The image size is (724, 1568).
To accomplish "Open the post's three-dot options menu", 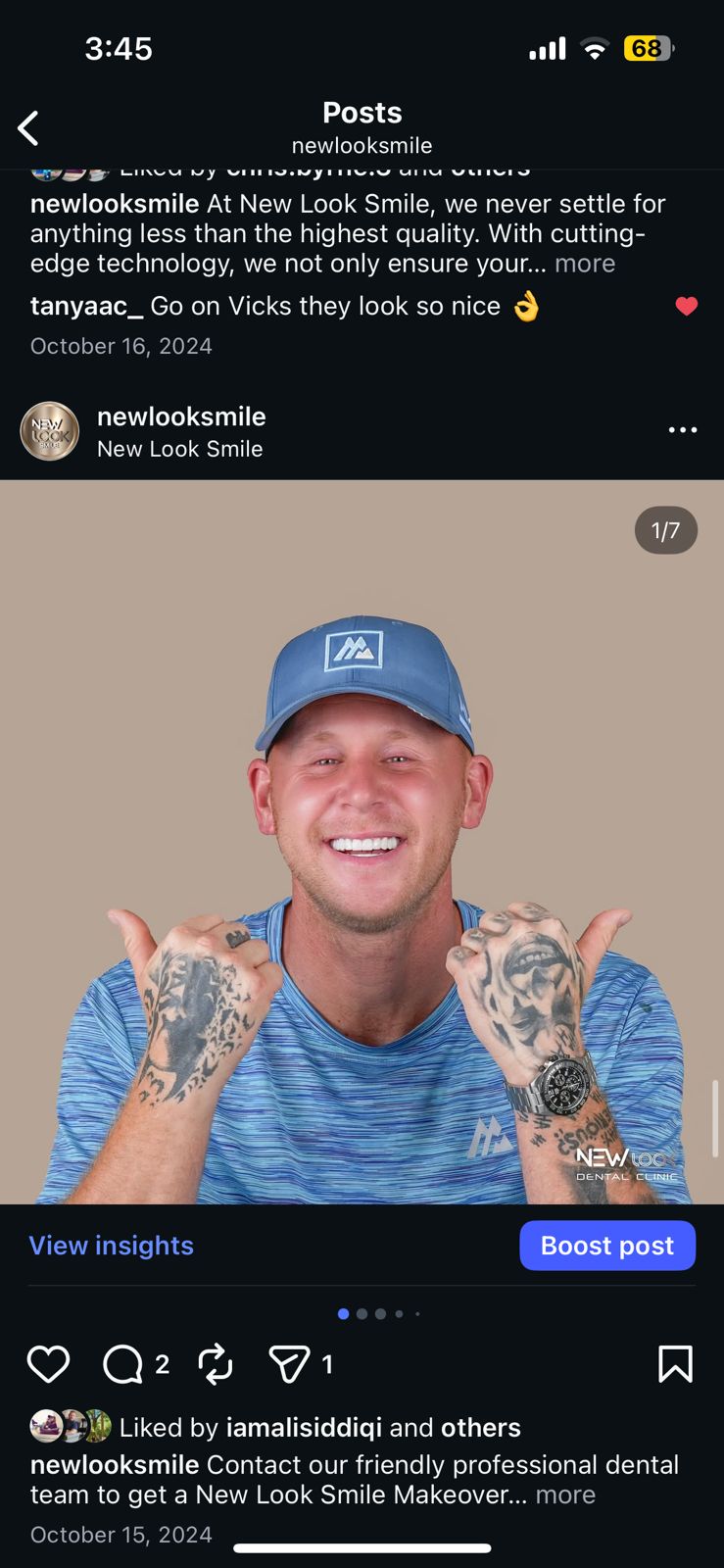I will (x=682, y=430).
